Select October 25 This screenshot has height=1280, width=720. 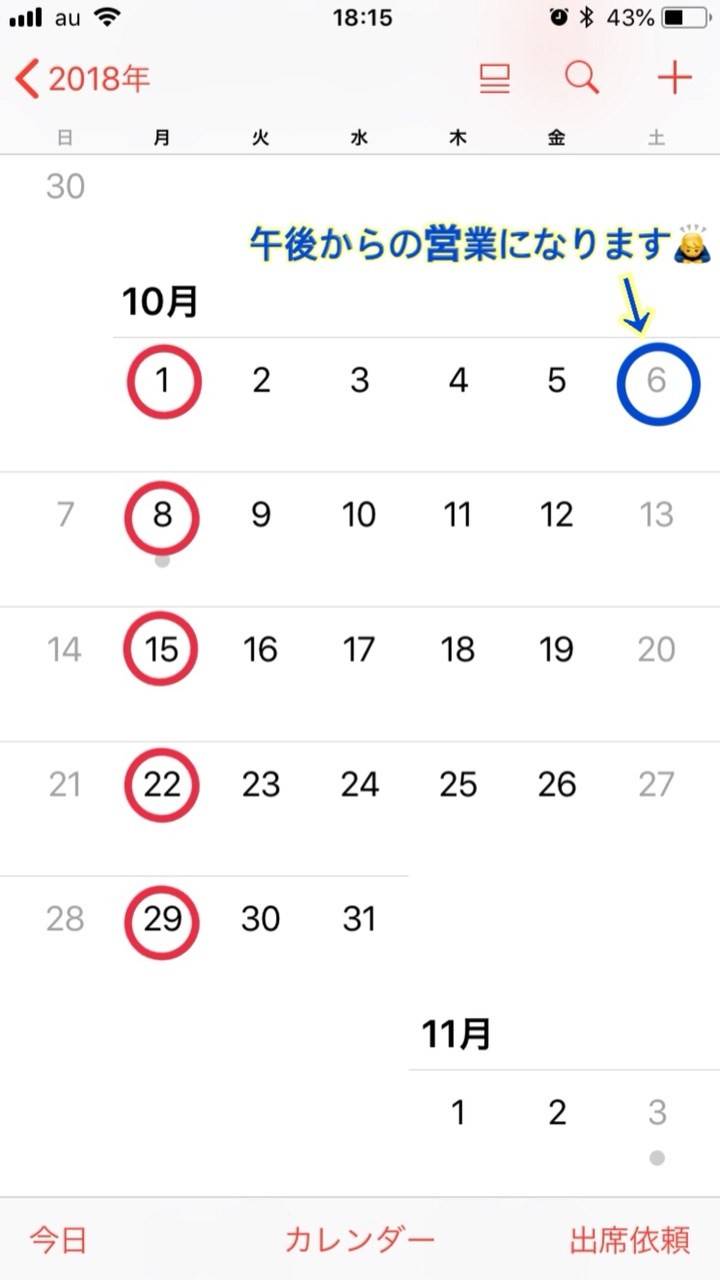coord(458,785)
